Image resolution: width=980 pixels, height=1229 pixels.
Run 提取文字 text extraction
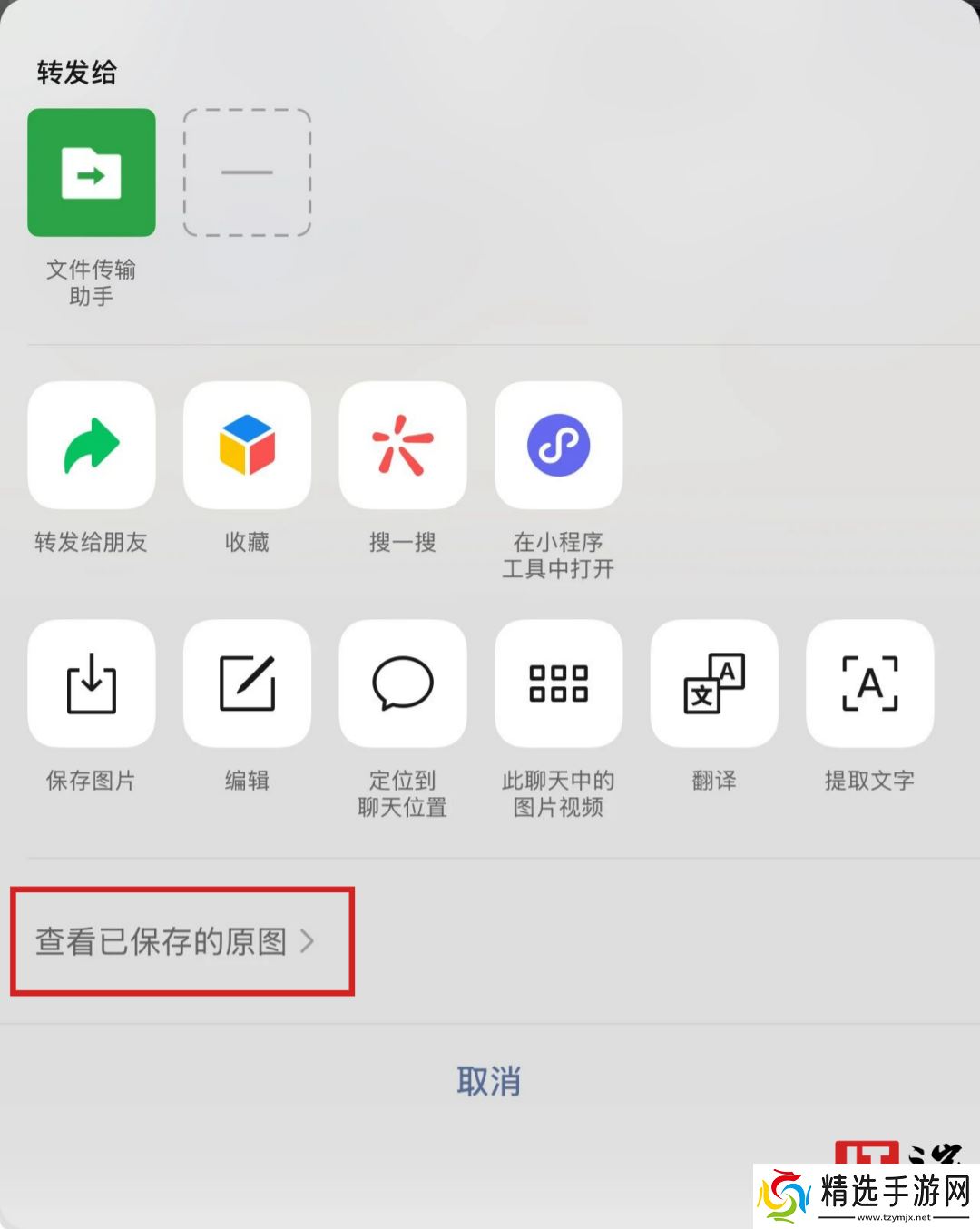coord(869,683)
